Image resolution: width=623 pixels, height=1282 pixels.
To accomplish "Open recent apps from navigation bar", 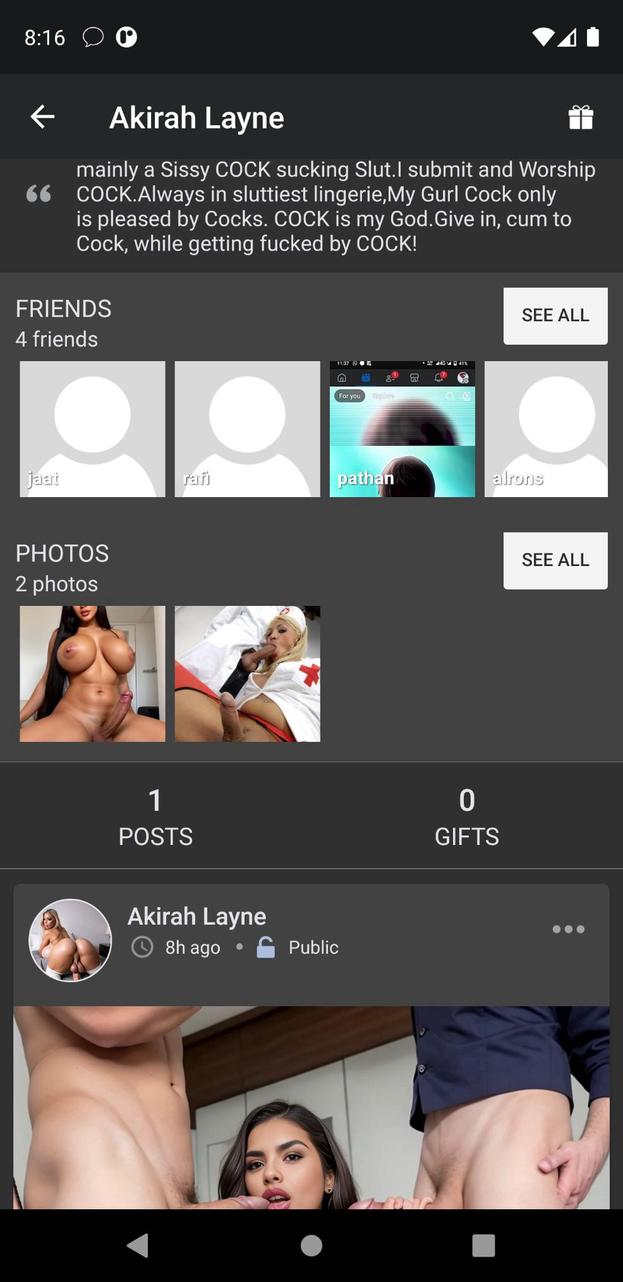I will point(483,1245).
